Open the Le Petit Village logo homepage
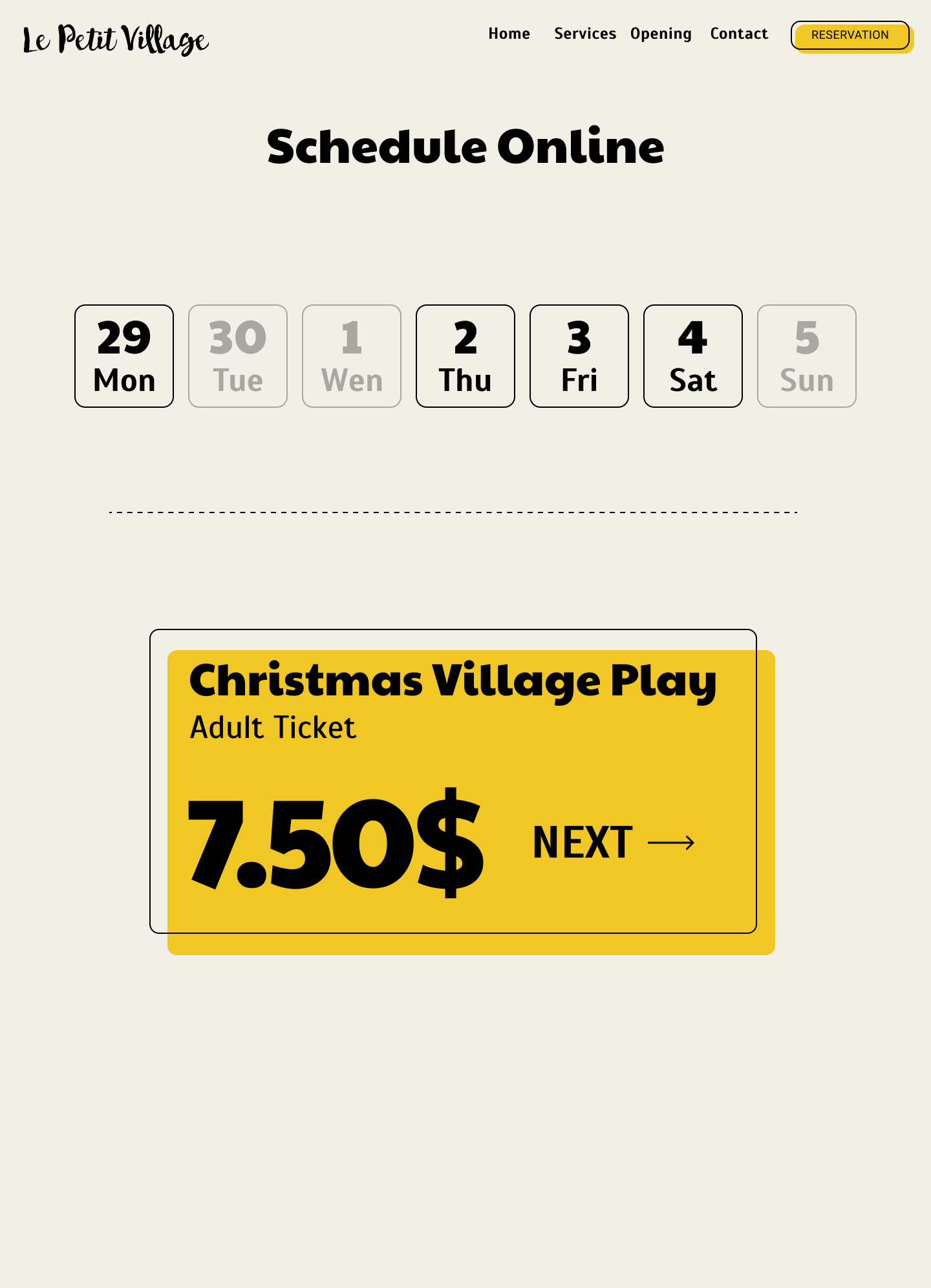 116,40
